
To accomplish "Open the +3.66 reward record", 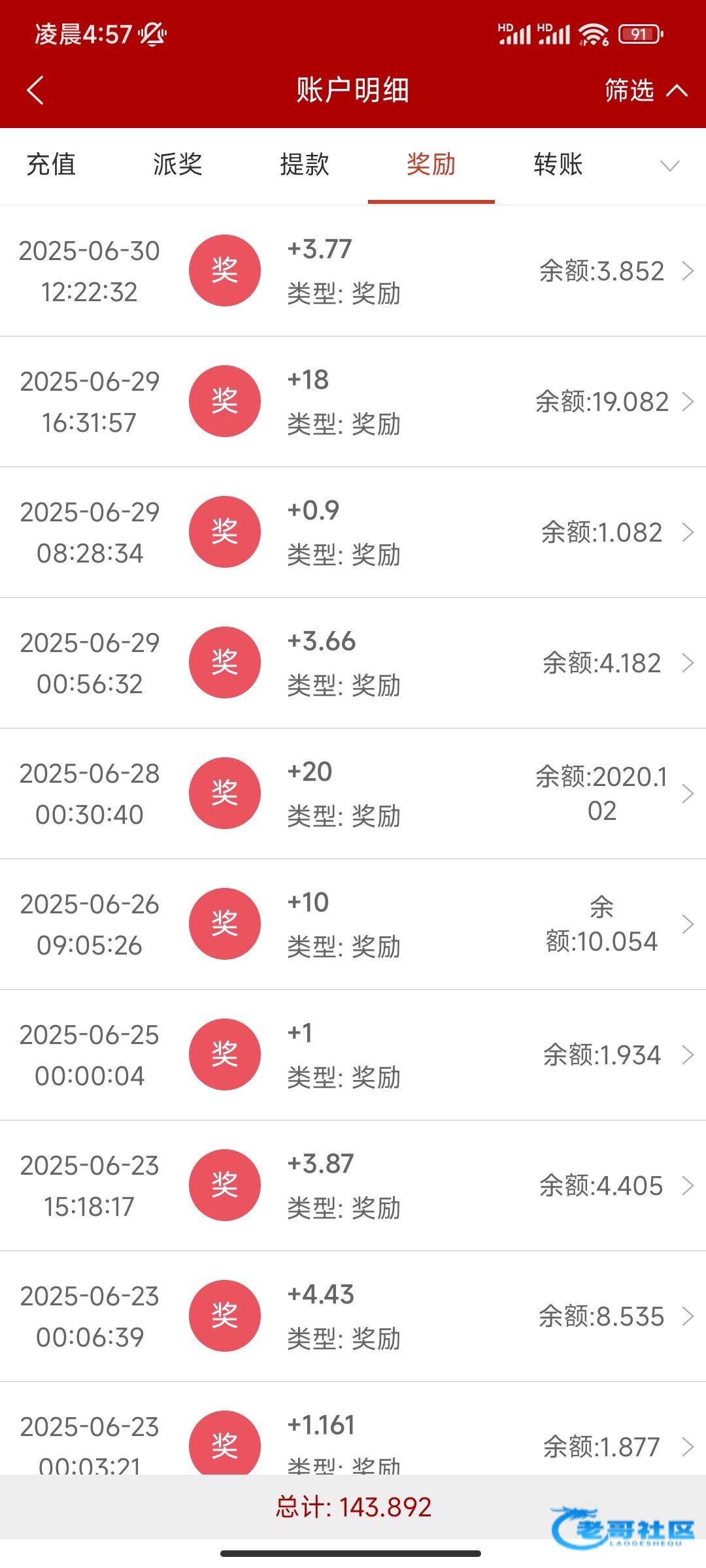I will 353,662.
